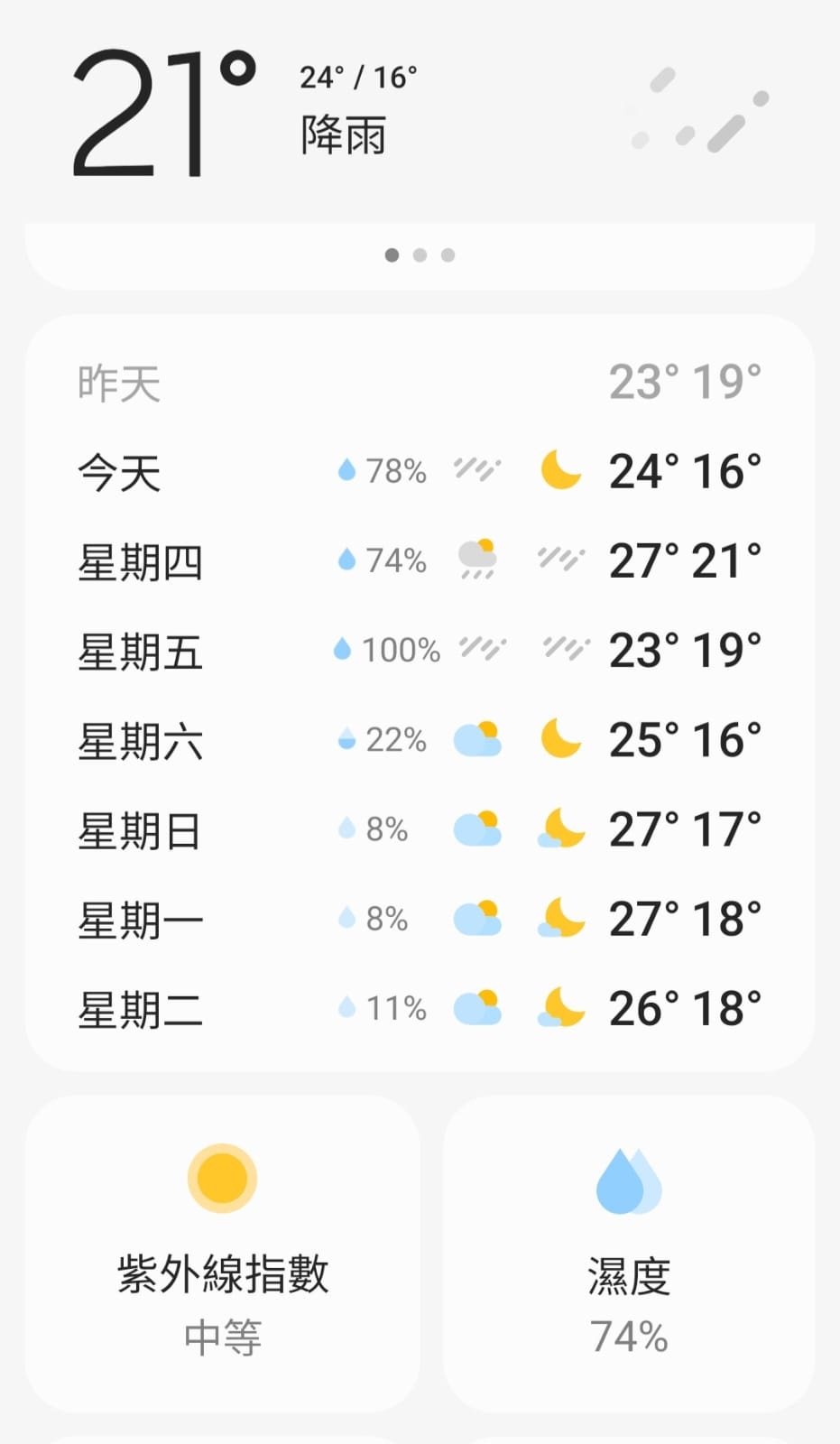Open the 星期六 forecast row

(420, 740)
